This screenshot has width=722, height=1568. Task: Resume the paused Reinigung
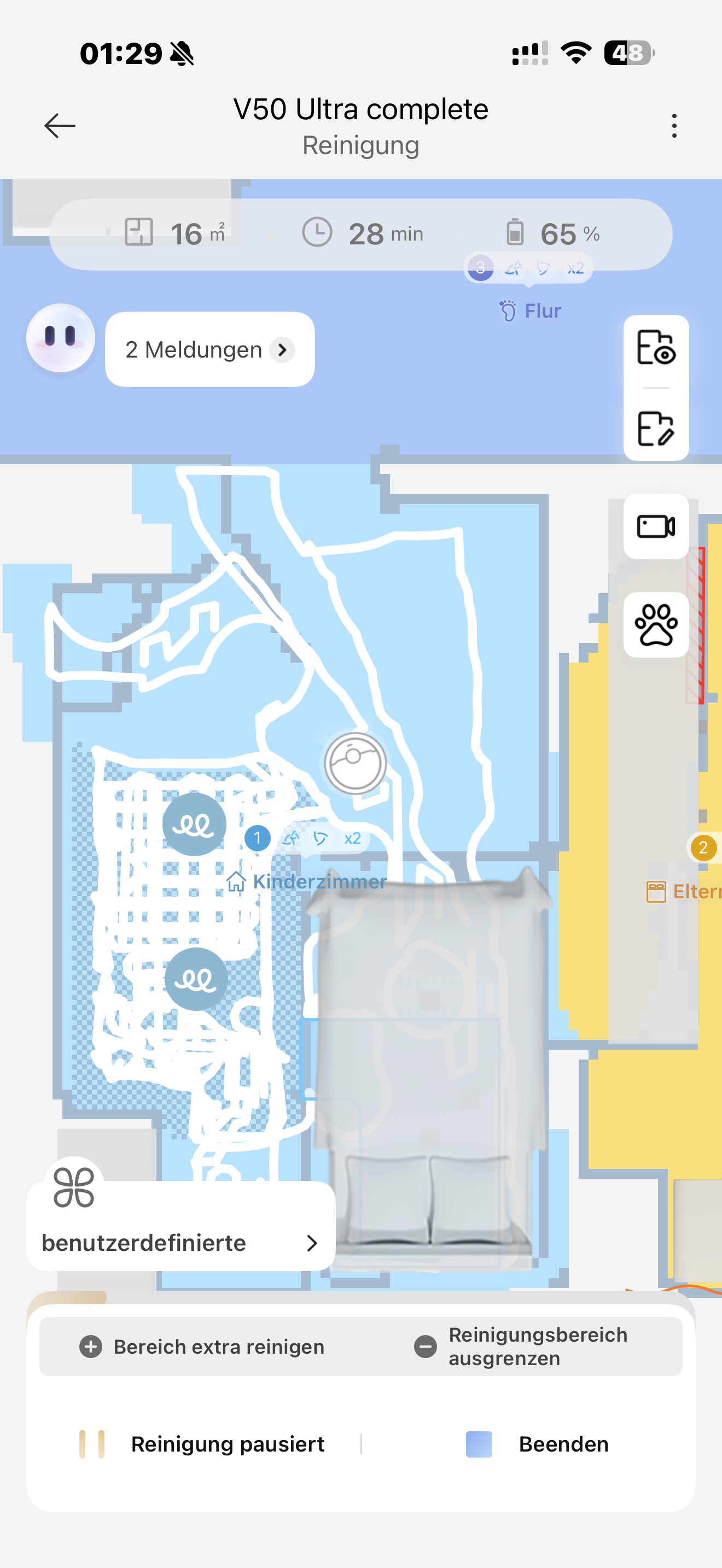point(202,1444)
